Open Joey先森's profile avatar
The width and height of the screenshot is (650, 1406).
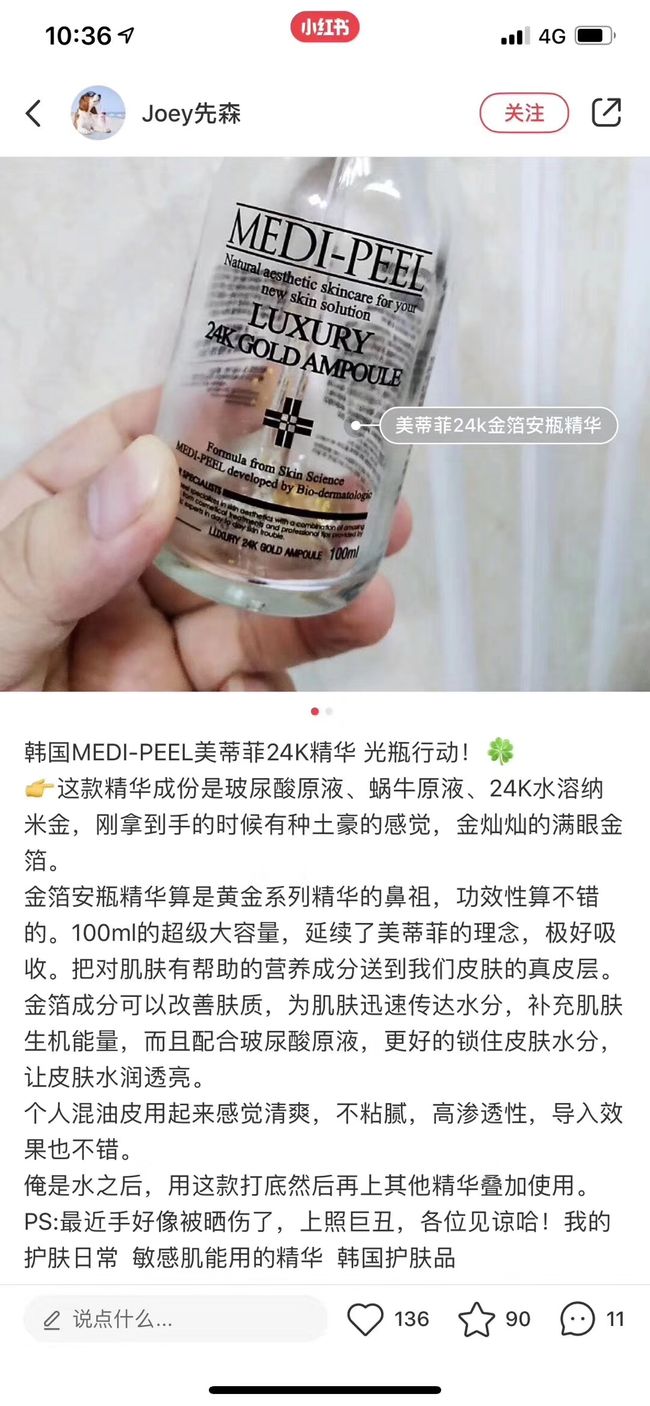98,113
